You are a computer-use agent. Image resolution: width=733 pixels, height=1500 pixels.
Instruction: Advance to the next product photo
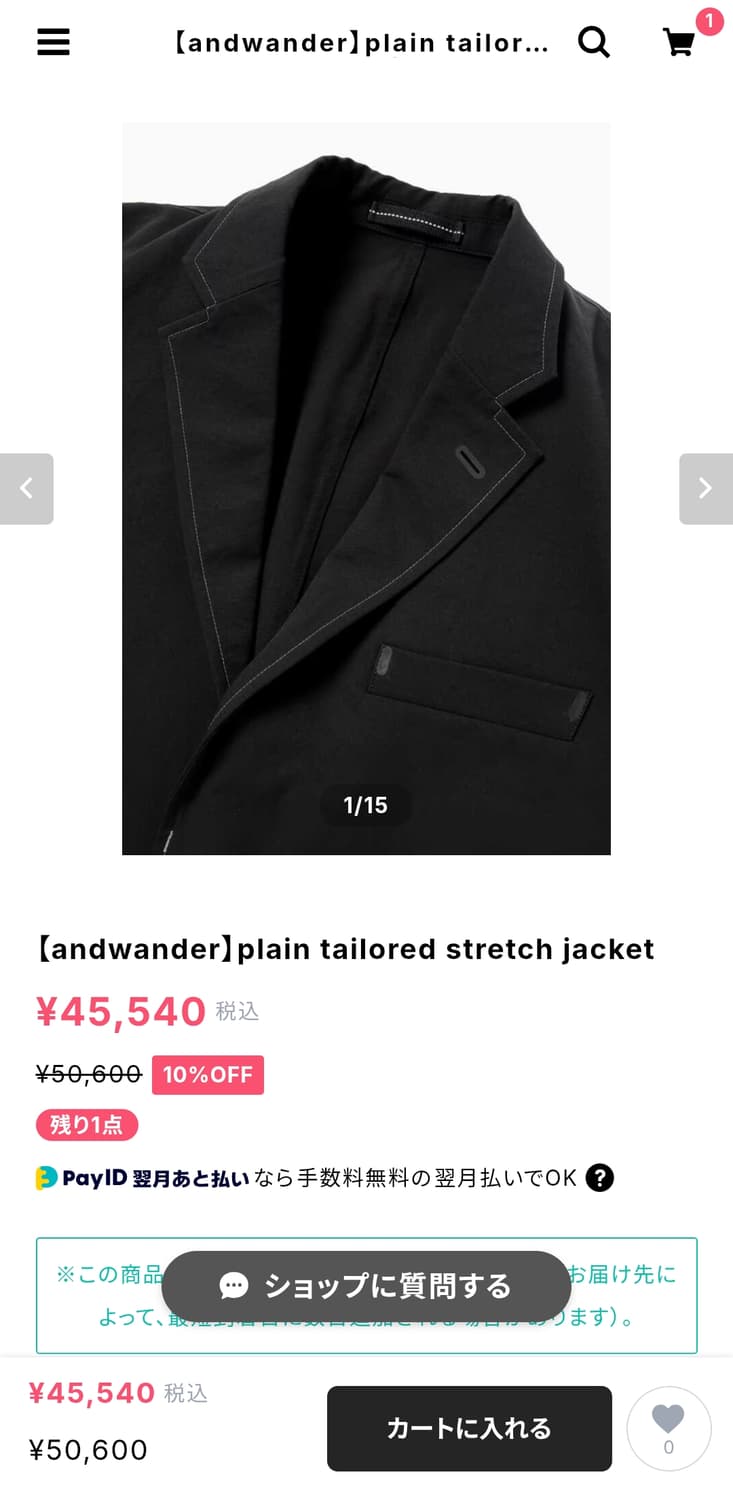click(x=706, y=487)
